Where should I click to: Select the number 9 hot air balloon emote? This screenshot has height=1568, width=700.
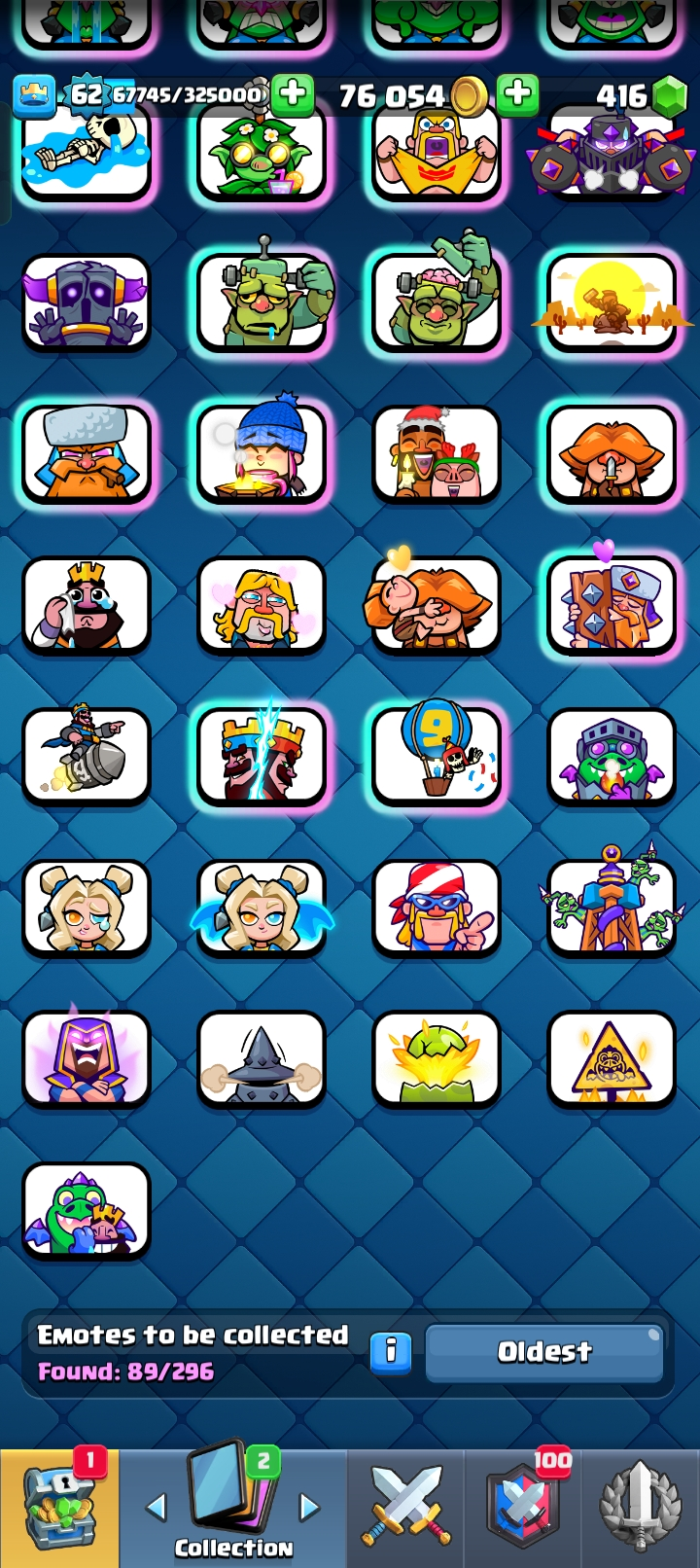point(437,757)
